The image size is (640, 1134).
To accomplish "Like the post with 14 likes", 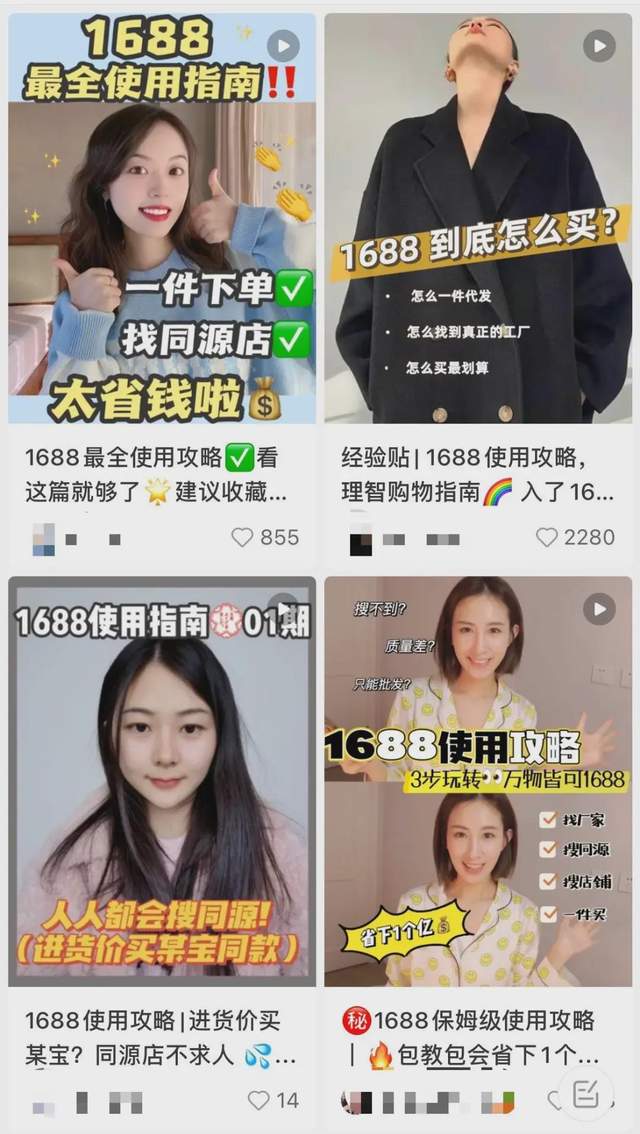I will 259,1100.
